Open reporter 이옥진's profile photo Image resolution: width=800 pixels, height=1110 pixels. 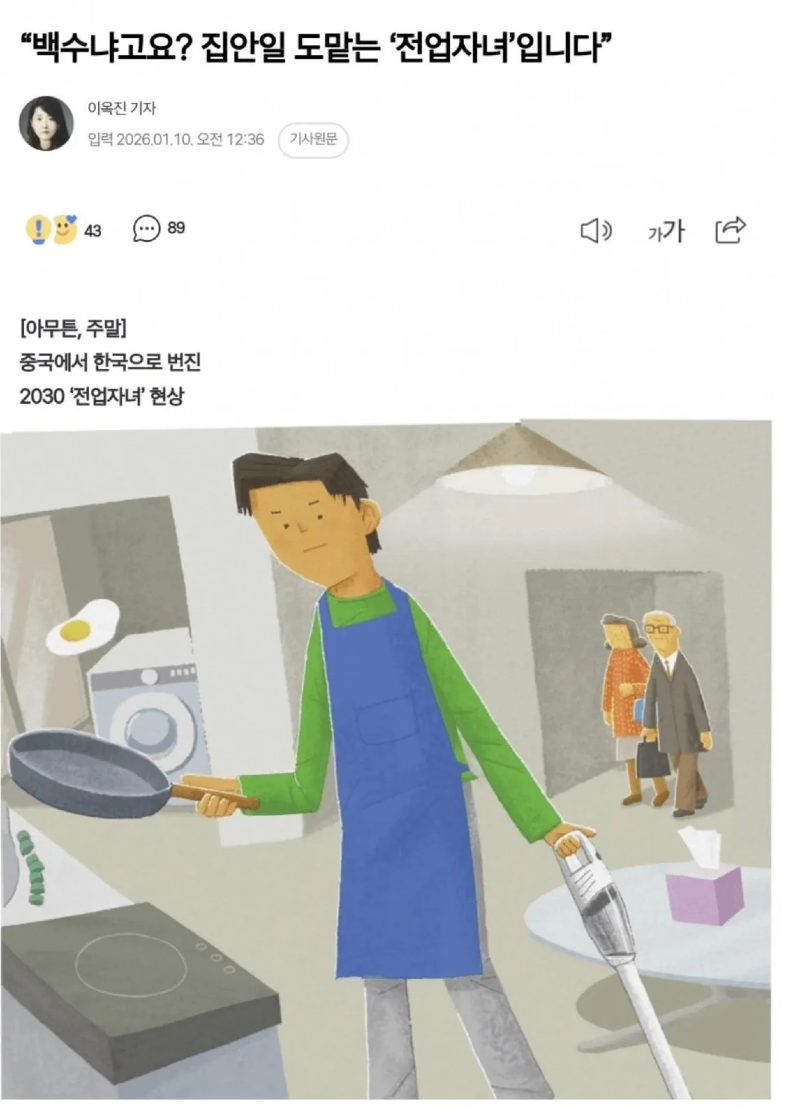(46, 124)
